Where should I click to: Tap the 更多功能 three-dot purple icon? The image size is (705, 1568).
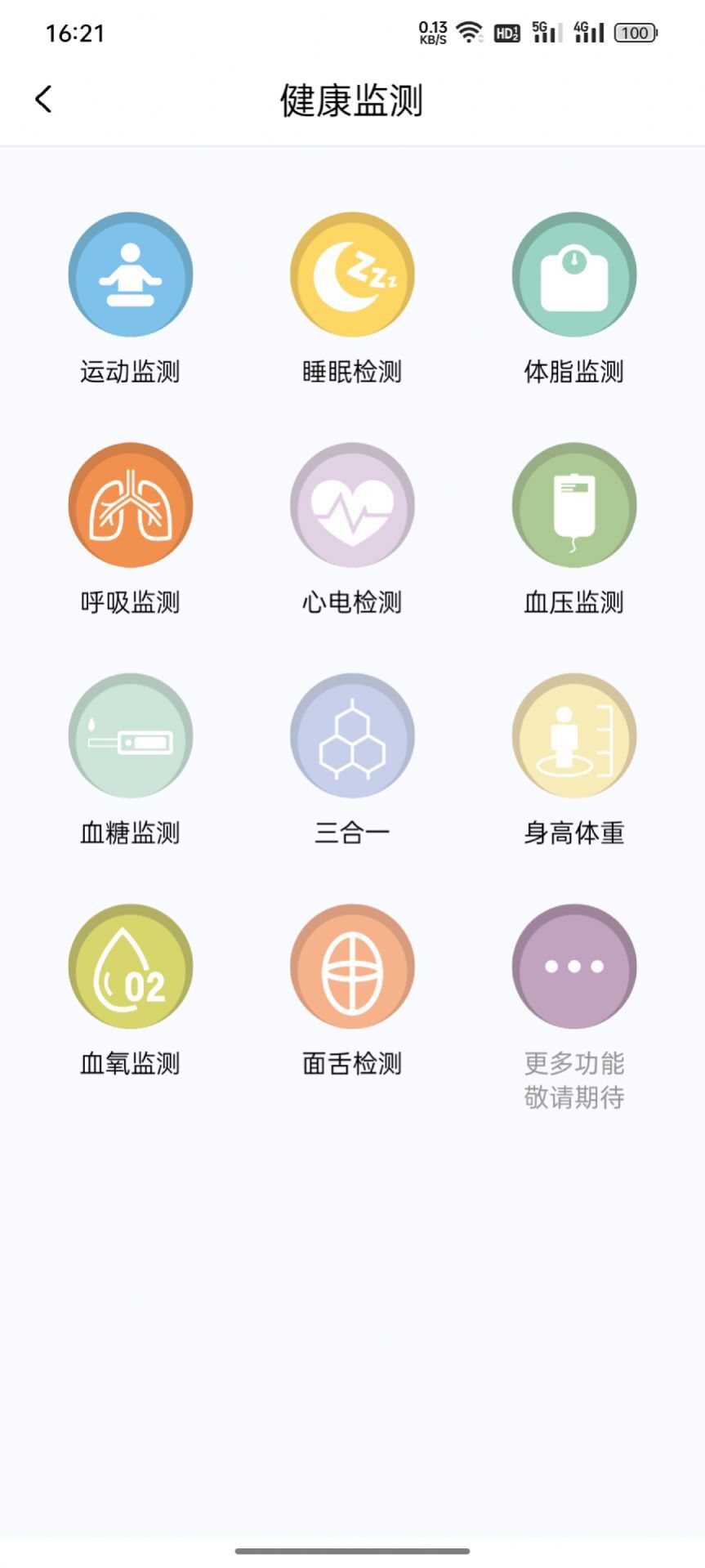pos(573,966)
